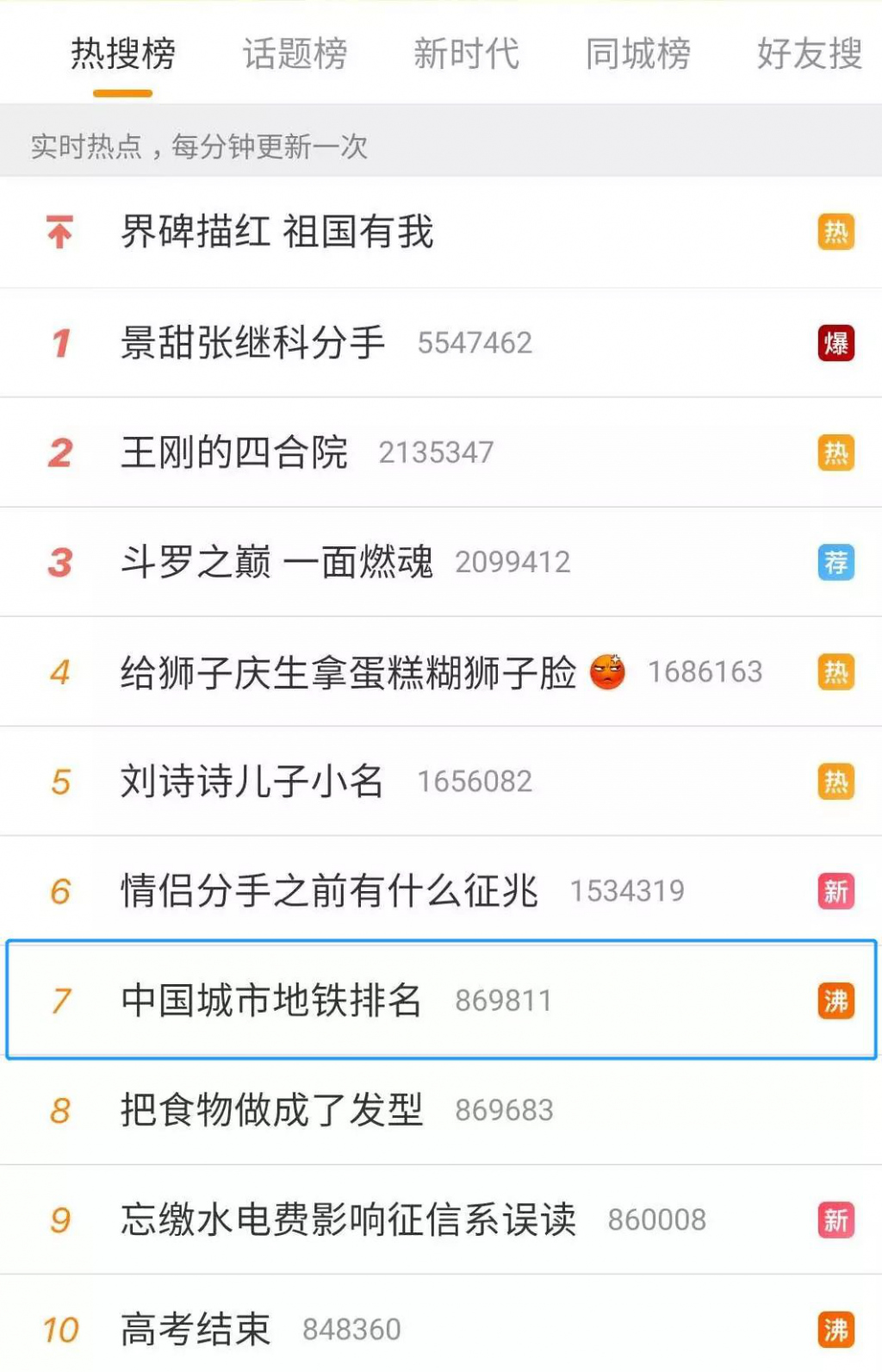The image size is (882, 1372).
Task: Open topic 高考结束
Action: pos(196,1330)
